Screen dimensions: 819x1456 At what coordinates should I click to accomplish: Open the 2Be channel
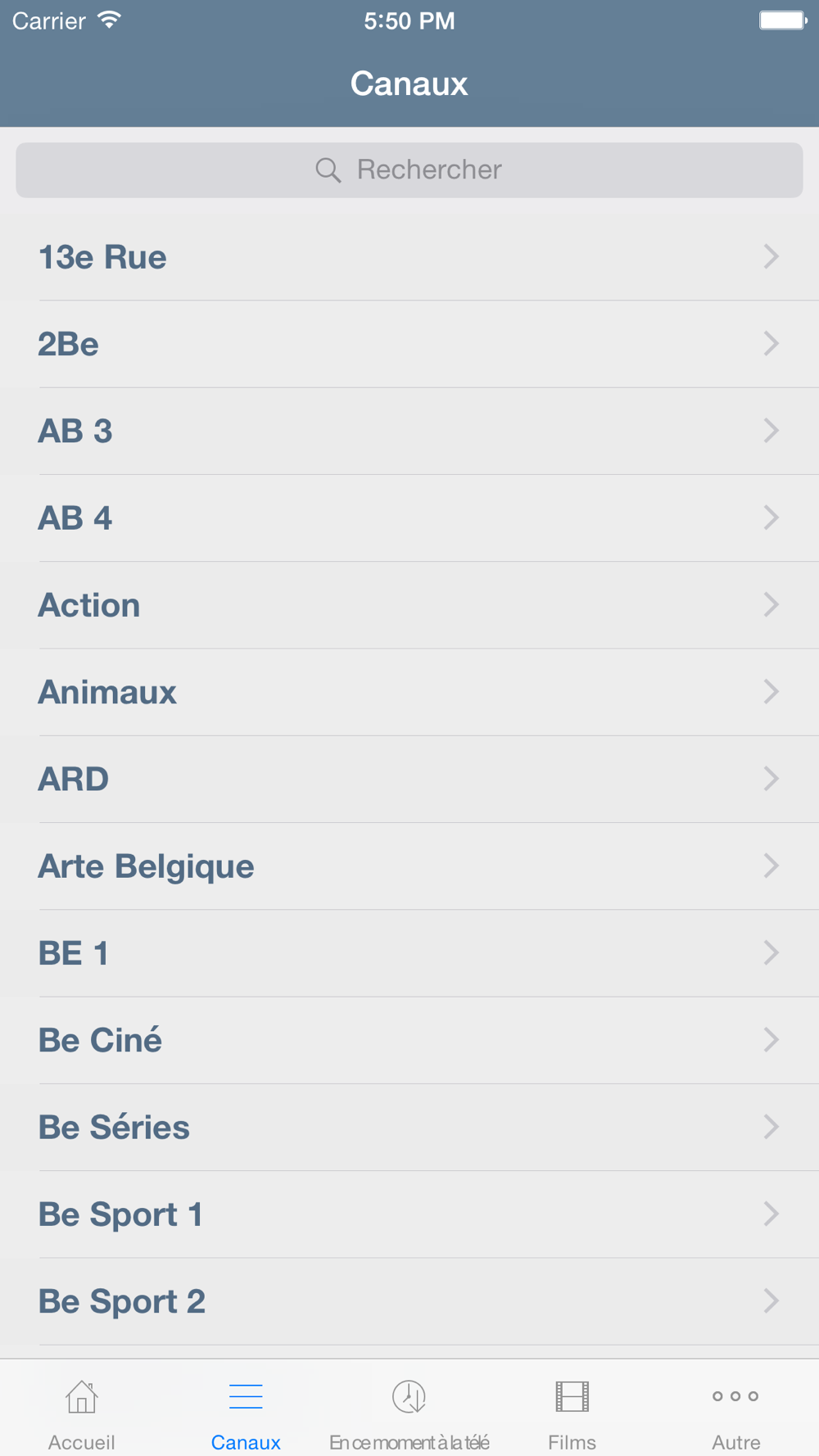(409, 344)
